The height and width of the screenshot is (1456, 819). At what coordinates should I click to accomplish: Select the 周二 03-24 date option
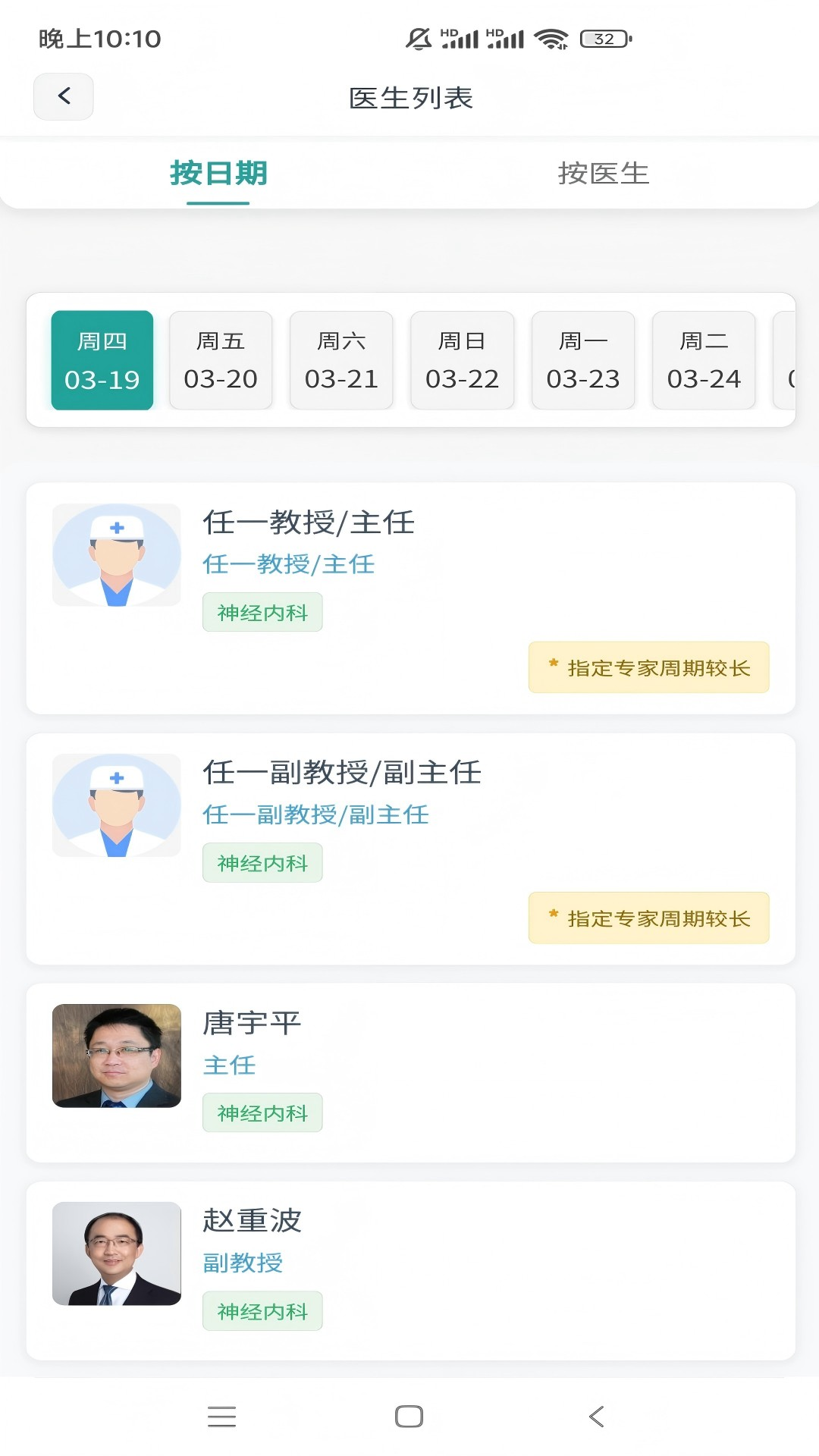[x=703, y=360]
